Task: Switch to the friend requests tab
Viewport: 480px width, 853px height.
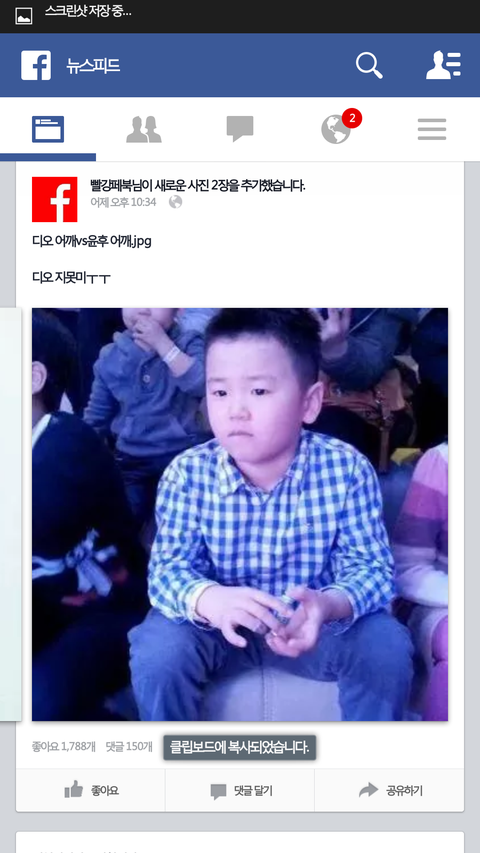Action: pos(144,129)
